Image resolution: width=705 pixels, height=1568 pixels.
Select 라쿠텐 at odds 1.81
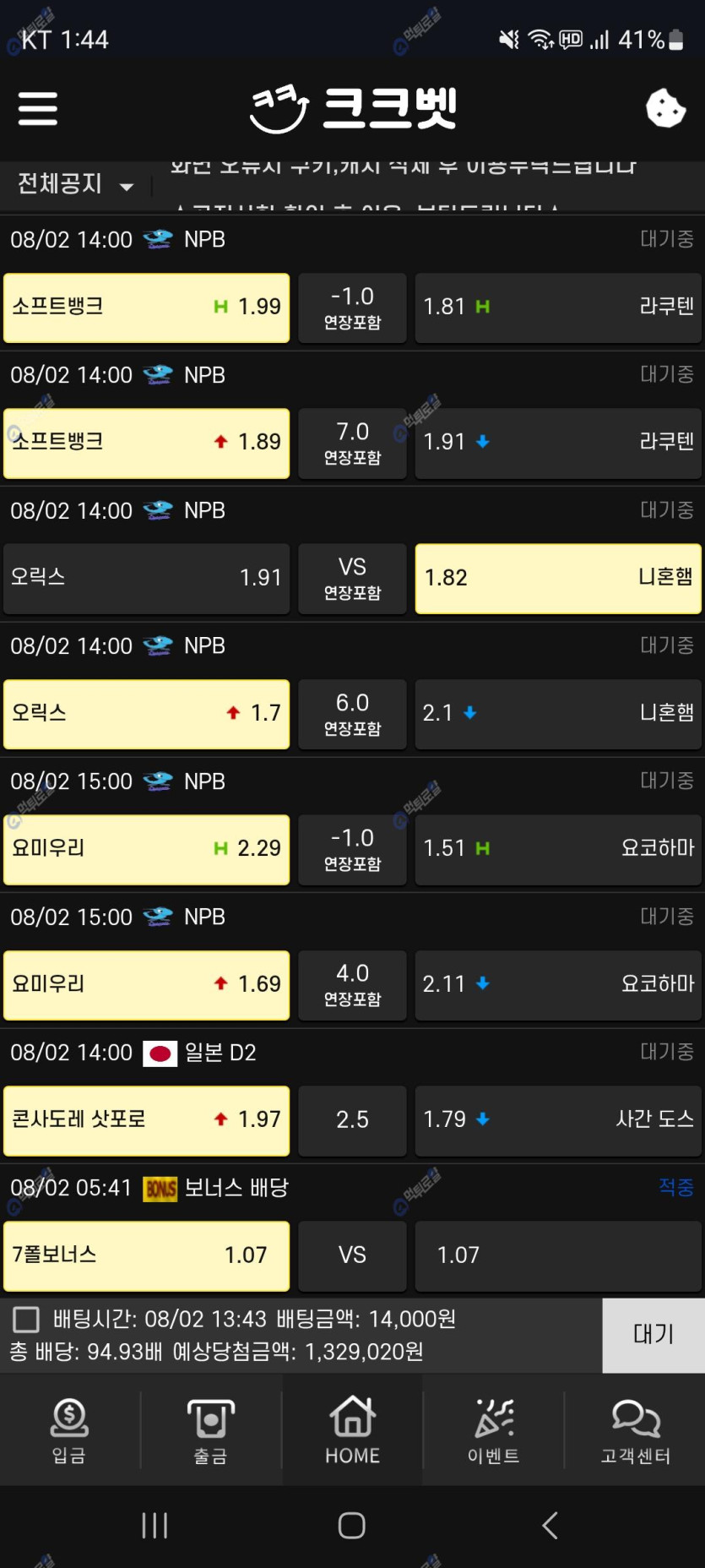[557, 308]
